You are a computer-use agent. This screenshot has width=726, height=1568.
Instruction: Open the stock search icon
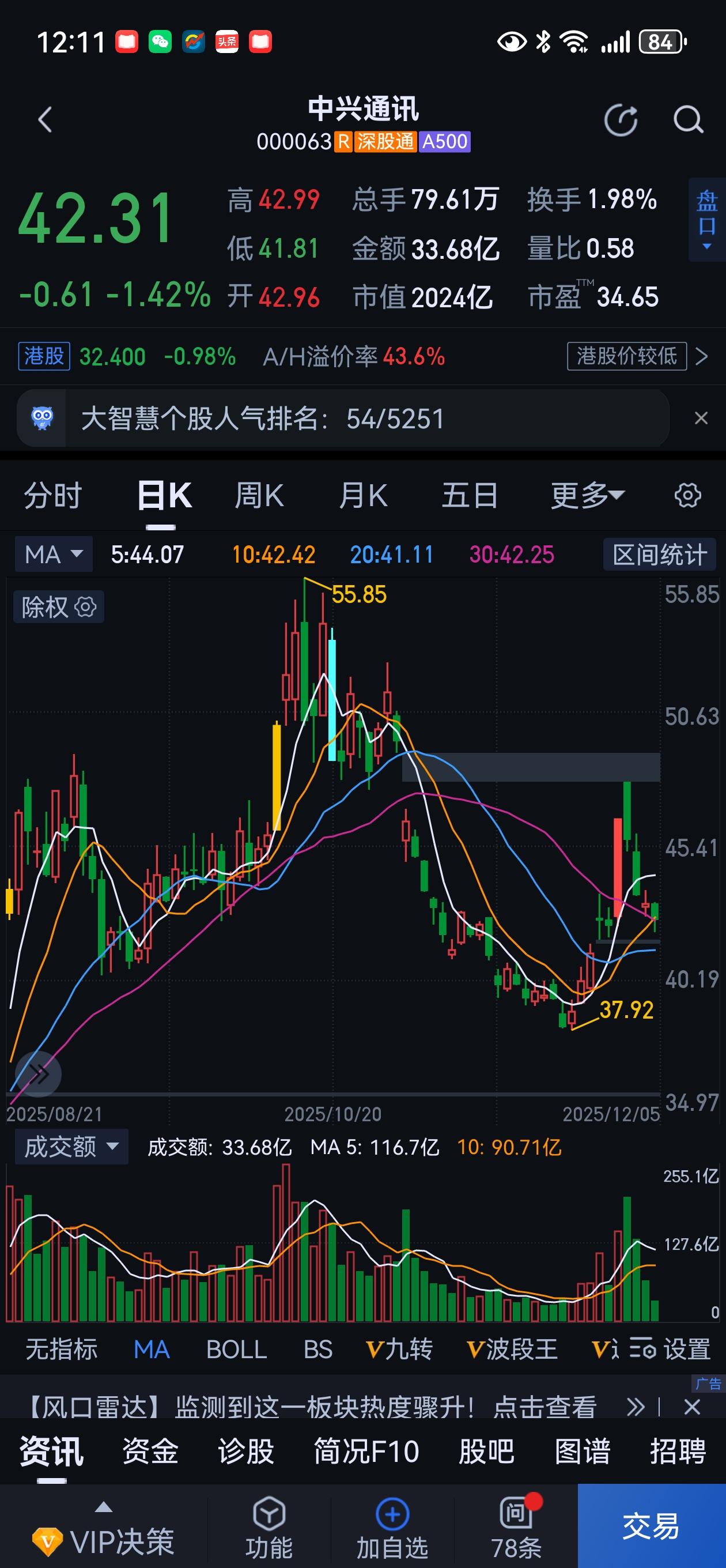(x=687, y=119)
